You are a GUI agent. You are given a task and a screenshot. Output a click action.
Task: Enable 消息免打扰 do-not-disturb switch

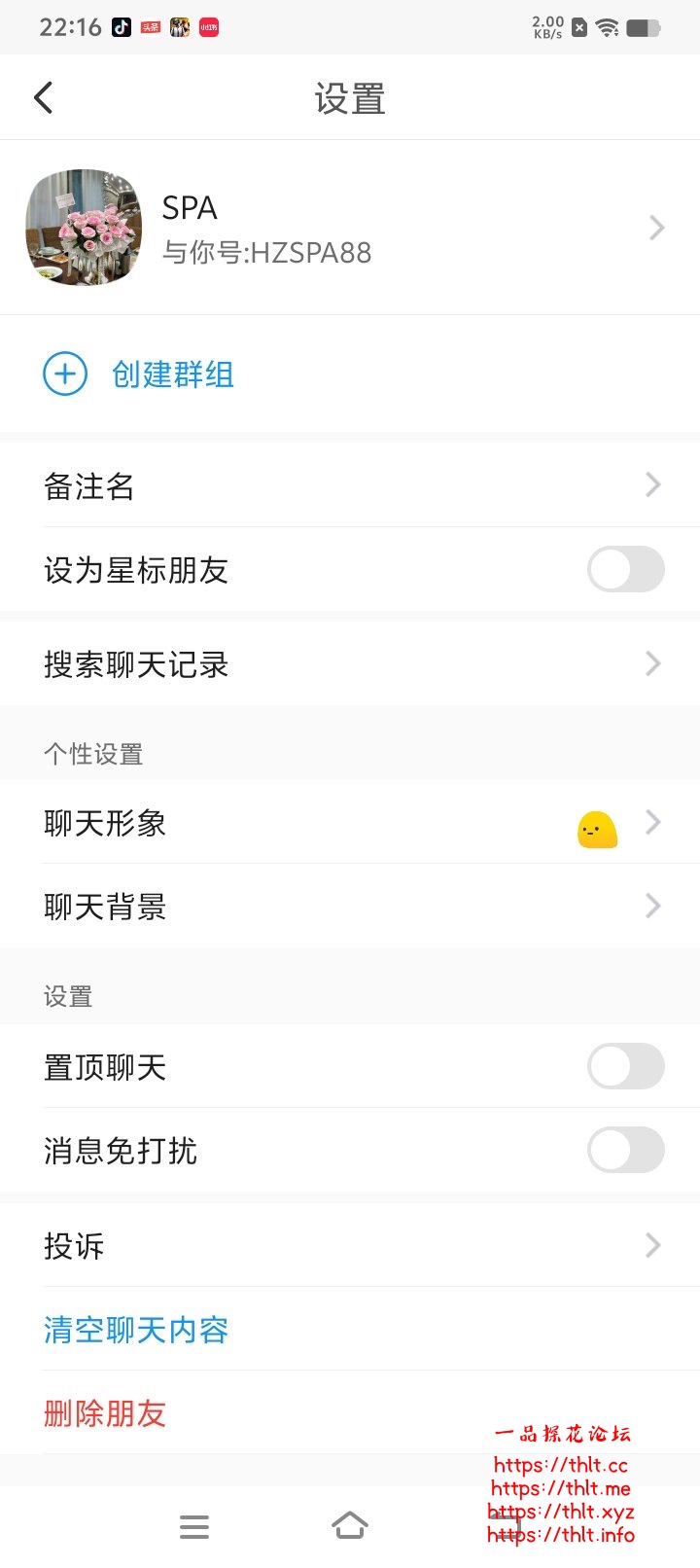pyautogui.click(x=625, y=1150)
